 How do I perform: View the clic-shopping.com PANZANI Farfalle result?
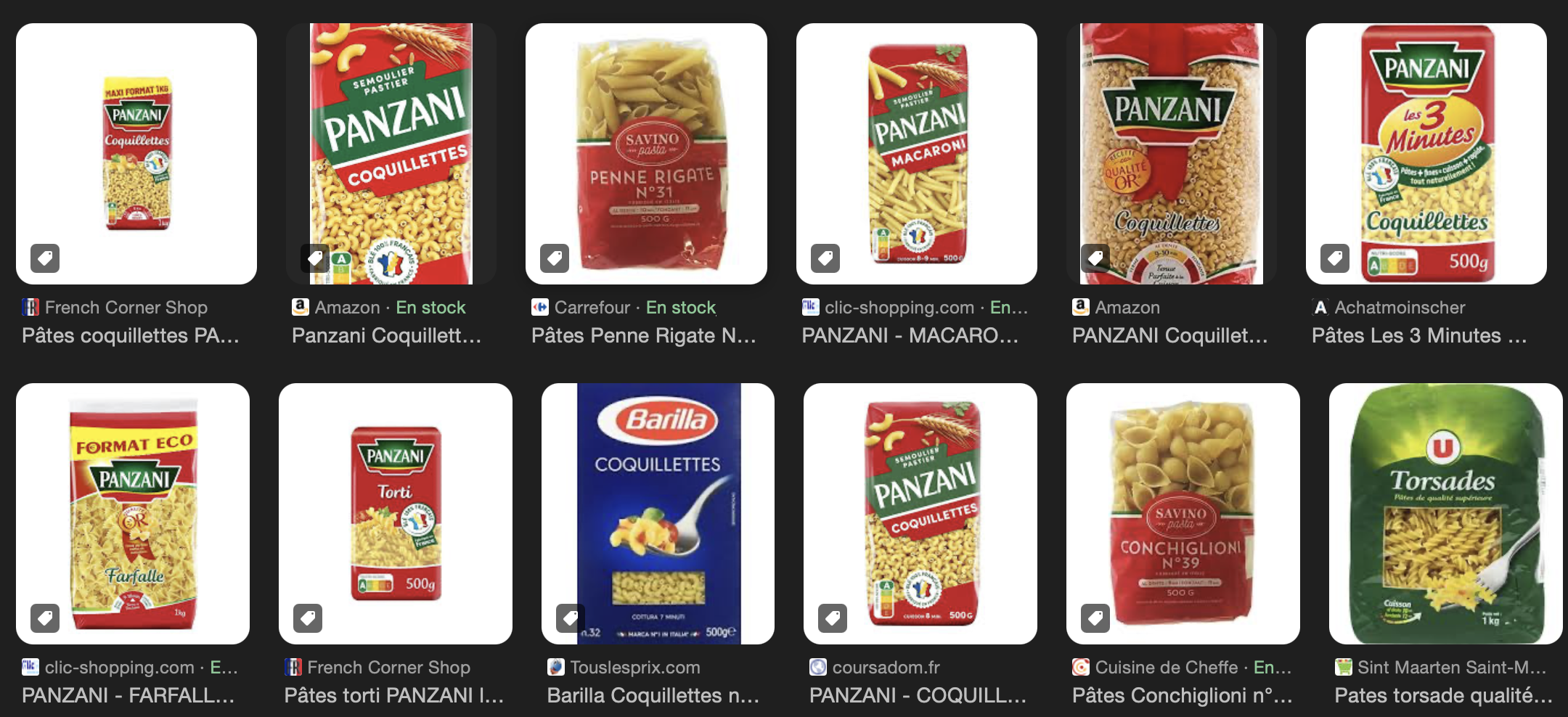tap(133, 513)
